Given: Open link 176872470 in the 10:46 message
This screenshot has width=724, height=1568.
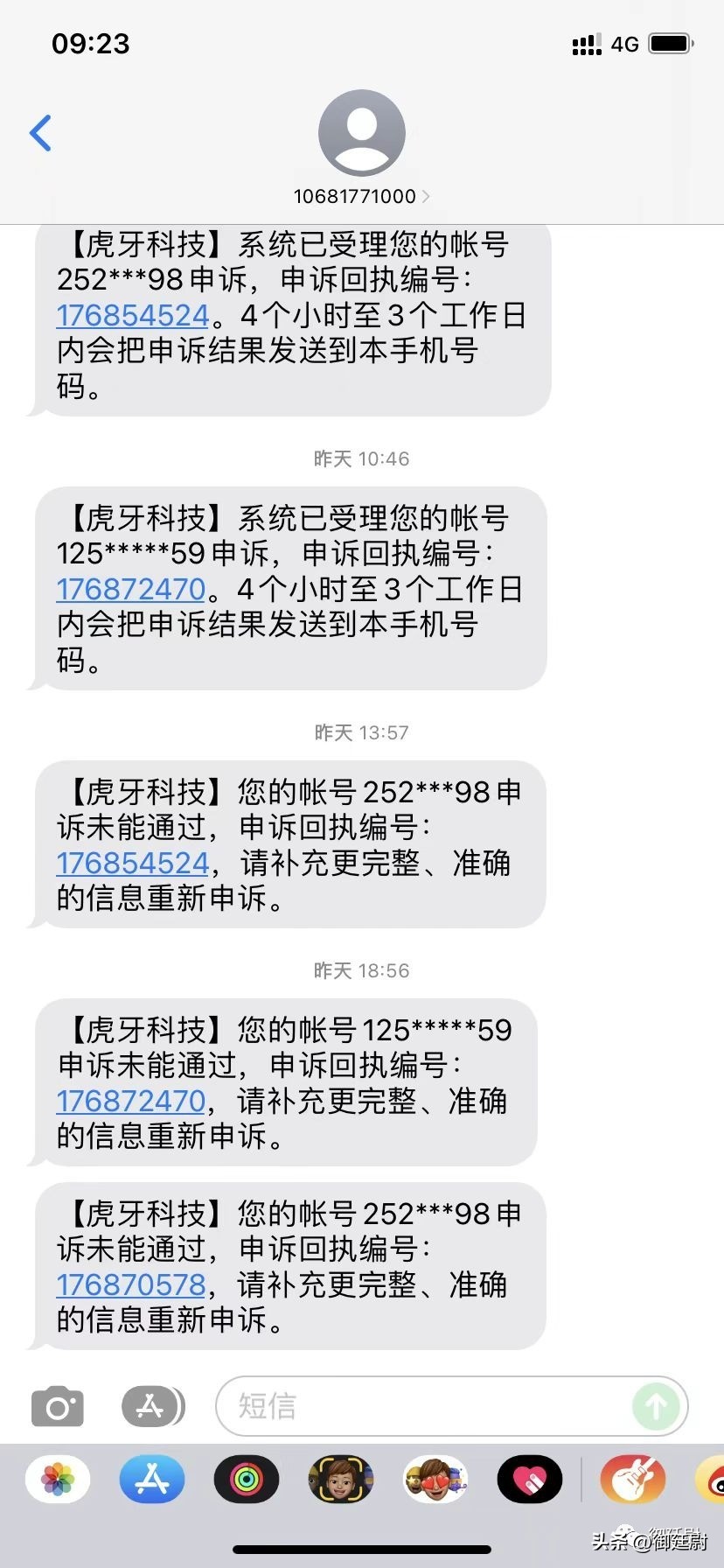Looking at the screenshot, I should pos(131,589).
